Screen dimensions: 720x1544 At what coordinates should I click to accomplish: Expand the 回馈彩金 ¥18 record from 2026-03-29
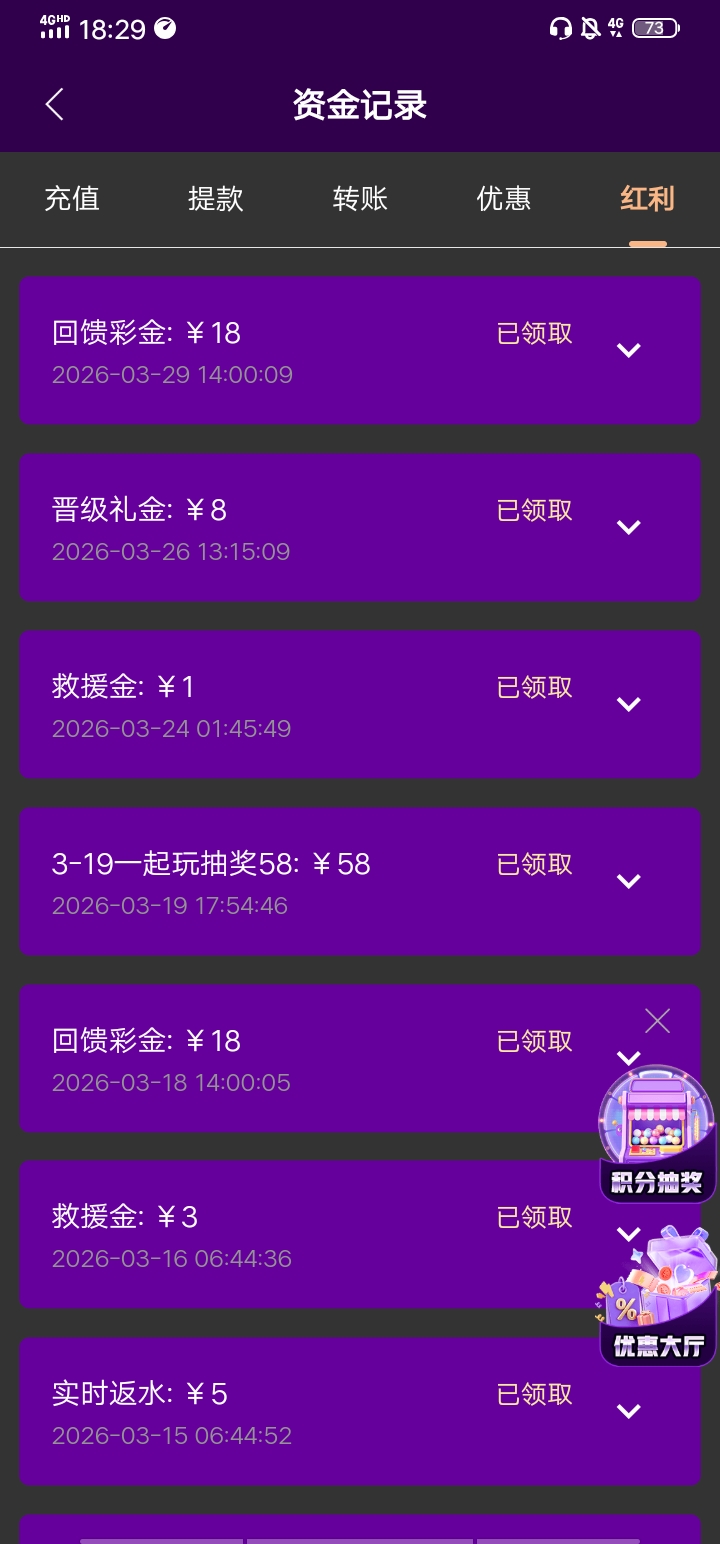(x=629, y=350)
